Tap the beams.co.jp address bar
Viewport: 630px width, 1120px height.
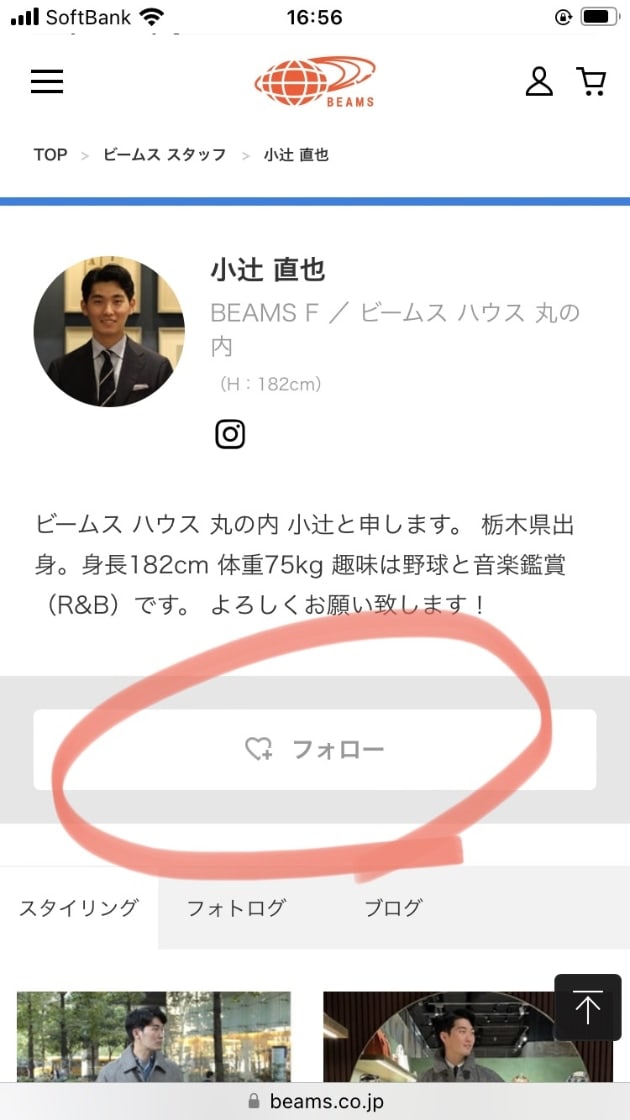point(315,1101)
